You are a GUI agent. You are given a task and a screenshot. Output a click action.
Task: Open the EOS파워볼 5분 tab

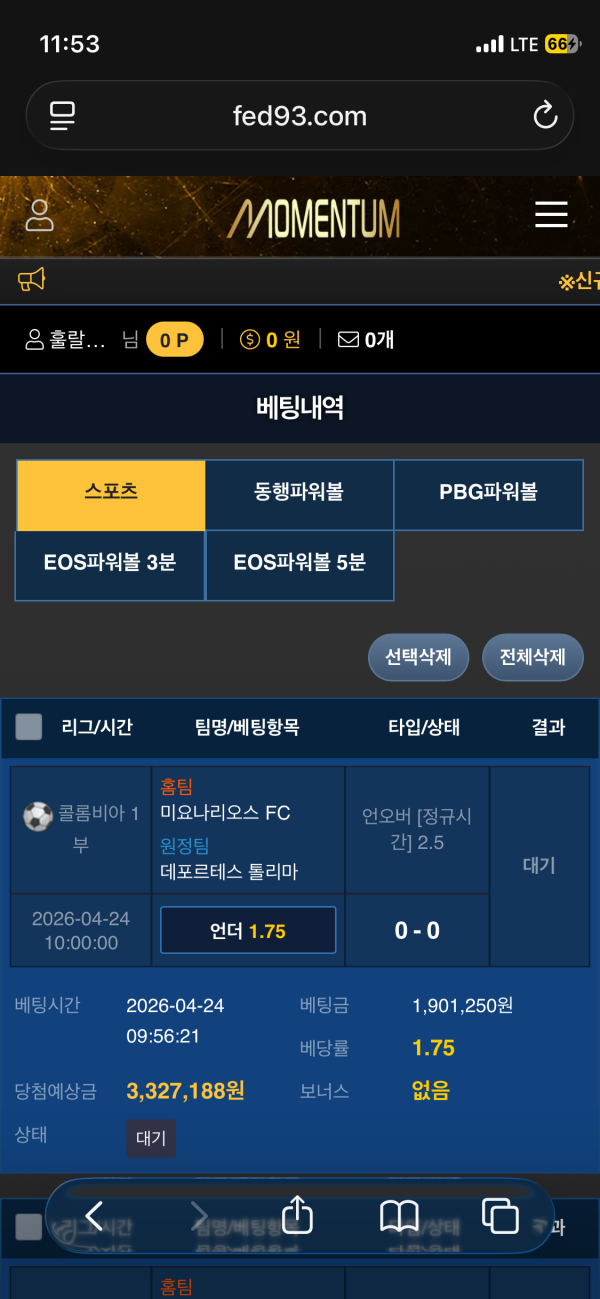point(299,563)
